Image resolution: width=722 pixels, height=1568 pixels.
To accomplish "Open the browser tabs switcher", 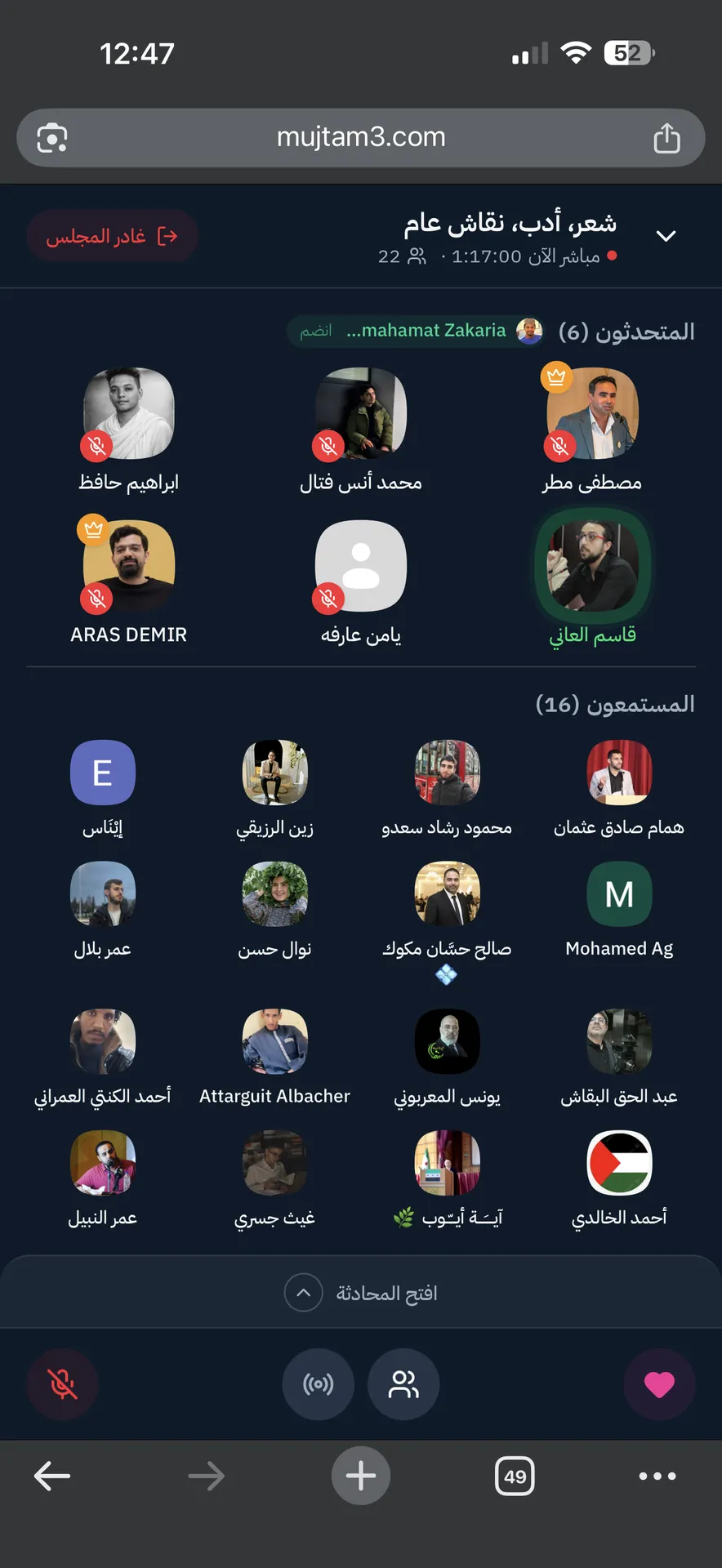I will pos(515,1477).
